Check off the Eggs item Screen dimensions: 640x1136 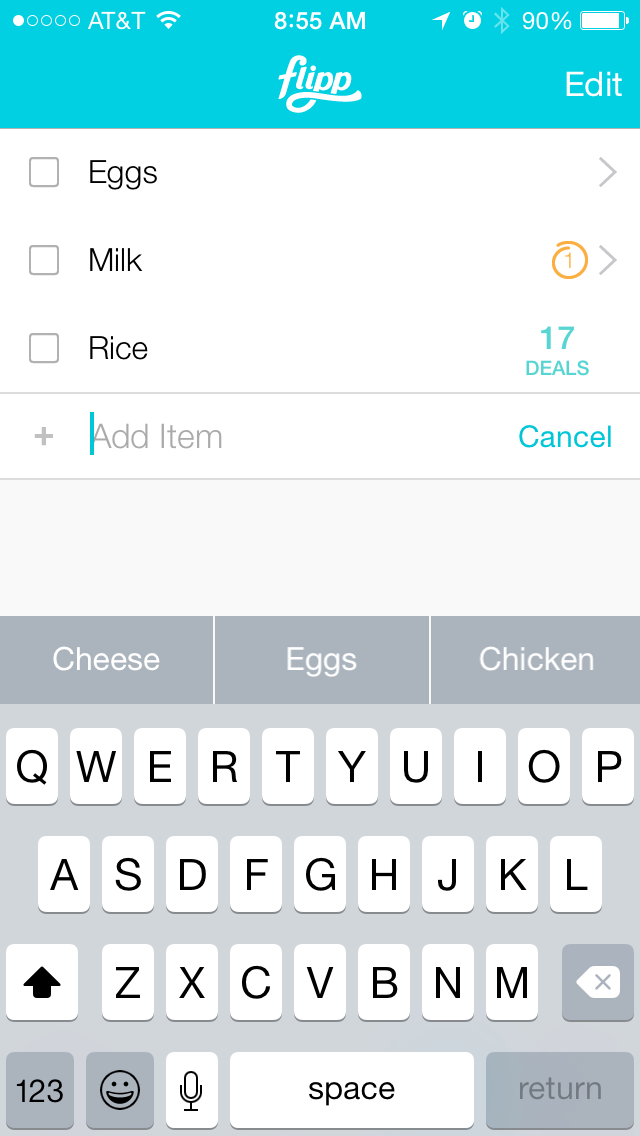[x=44, y=173]
